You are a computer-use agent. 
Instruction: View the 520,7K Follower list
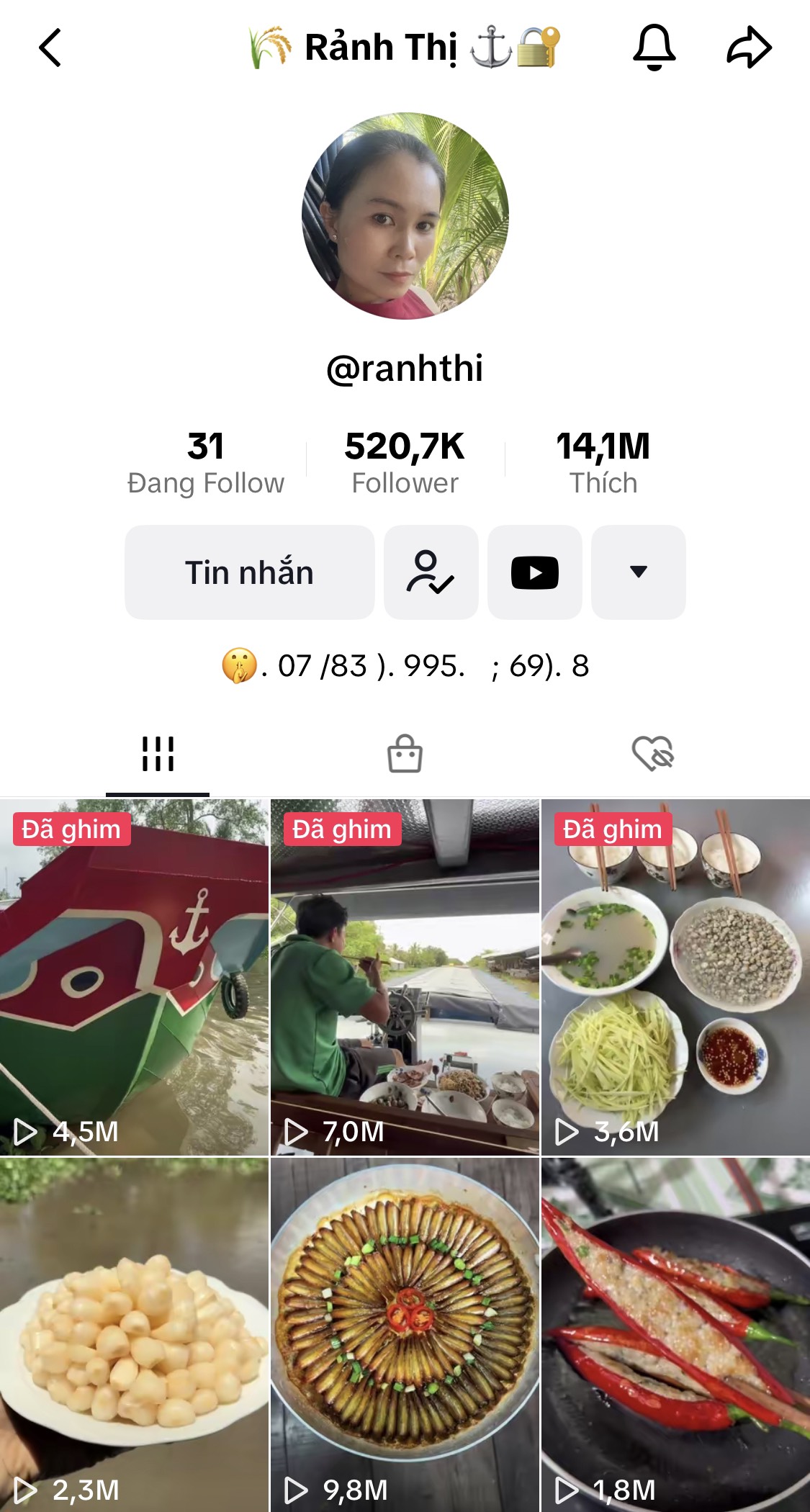point(405,462)
